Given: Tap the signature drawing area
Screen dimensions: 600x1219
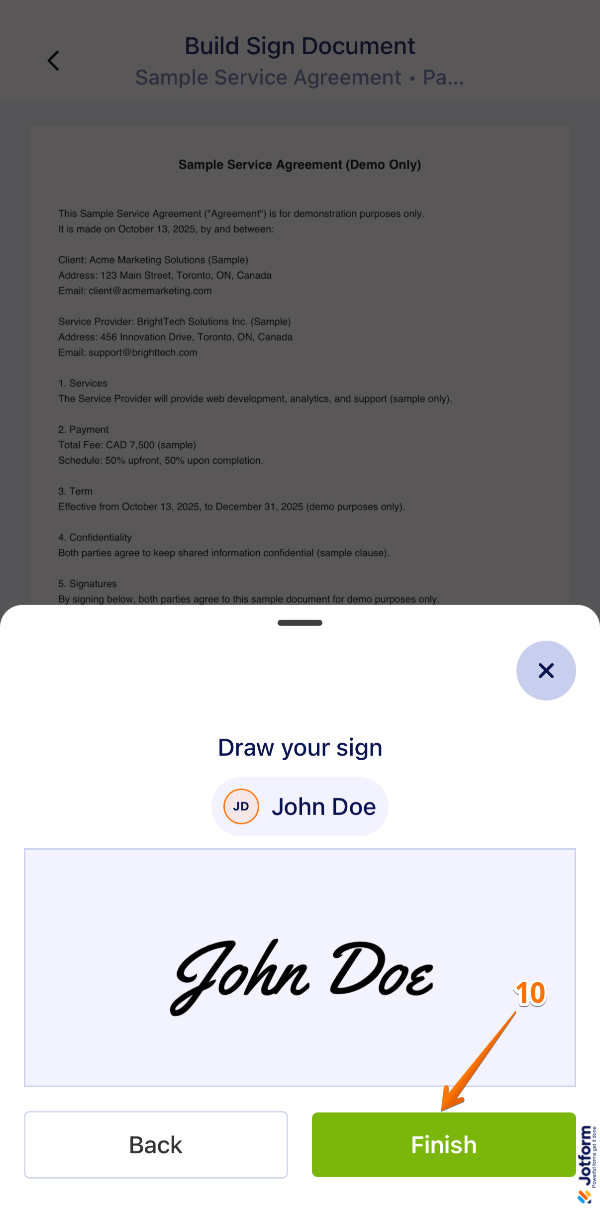Looking at the screenshot, I should tap(300, 967).
